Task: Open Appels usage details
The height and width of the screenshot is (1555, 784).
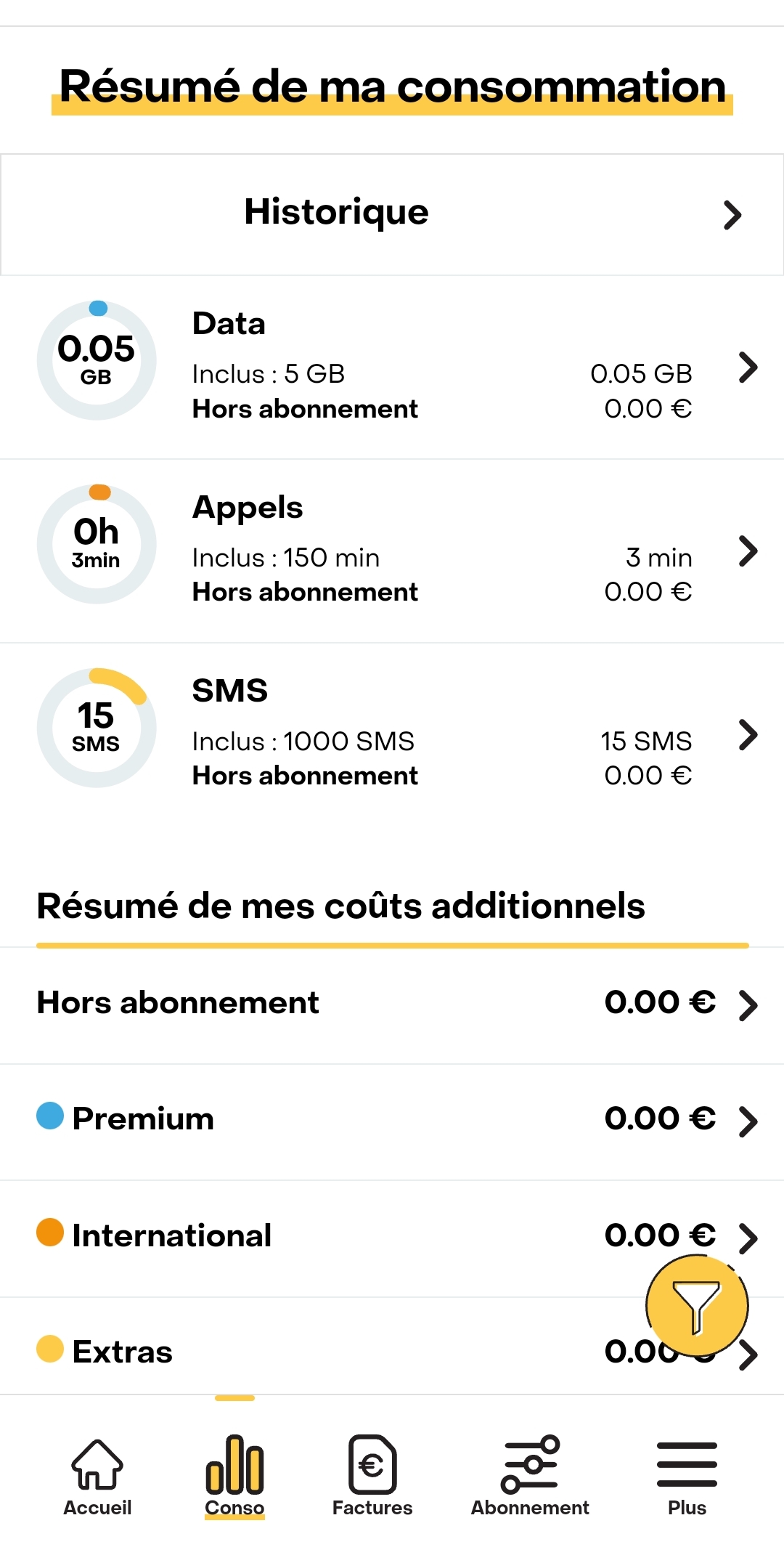Action: coord(392,551)
